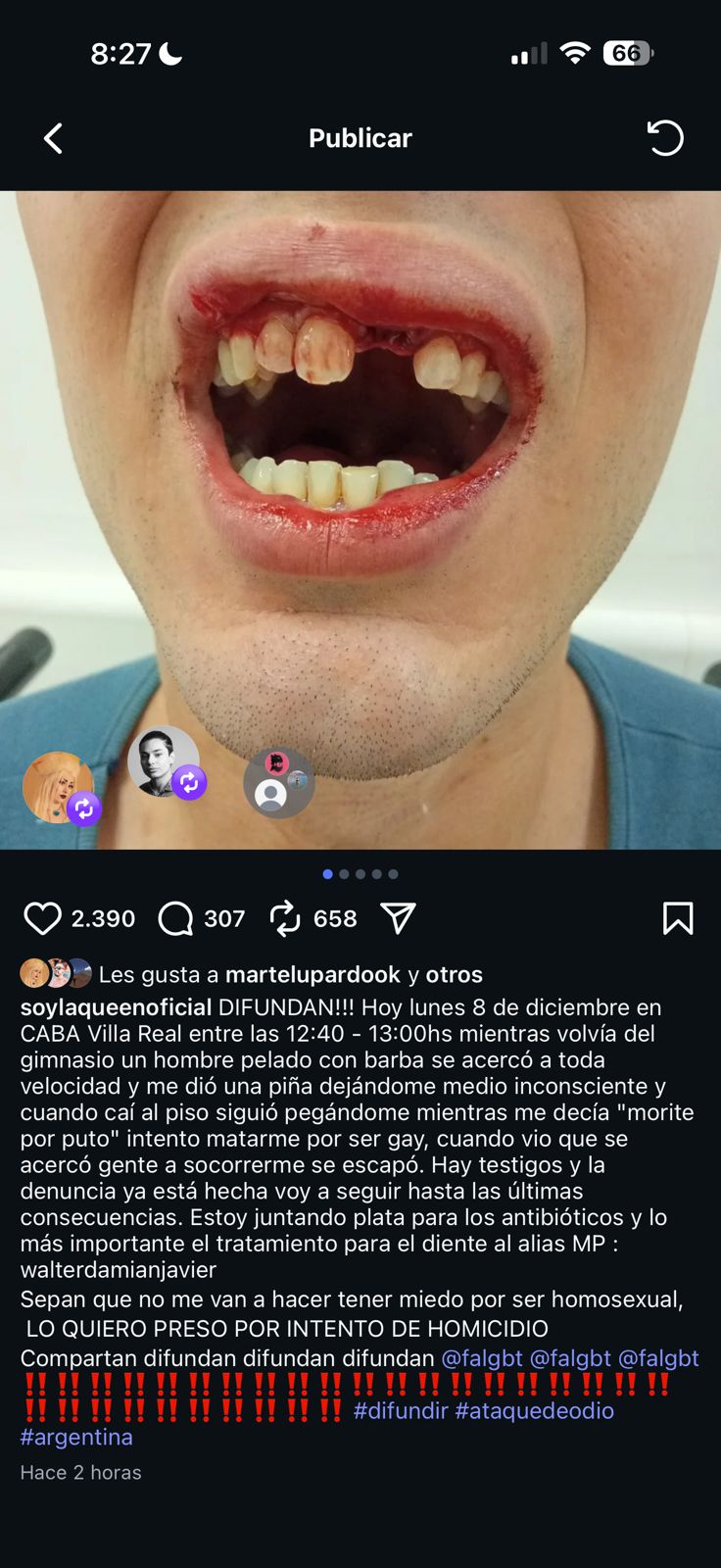Like the post with the heart icon

(x=42, y=918)
